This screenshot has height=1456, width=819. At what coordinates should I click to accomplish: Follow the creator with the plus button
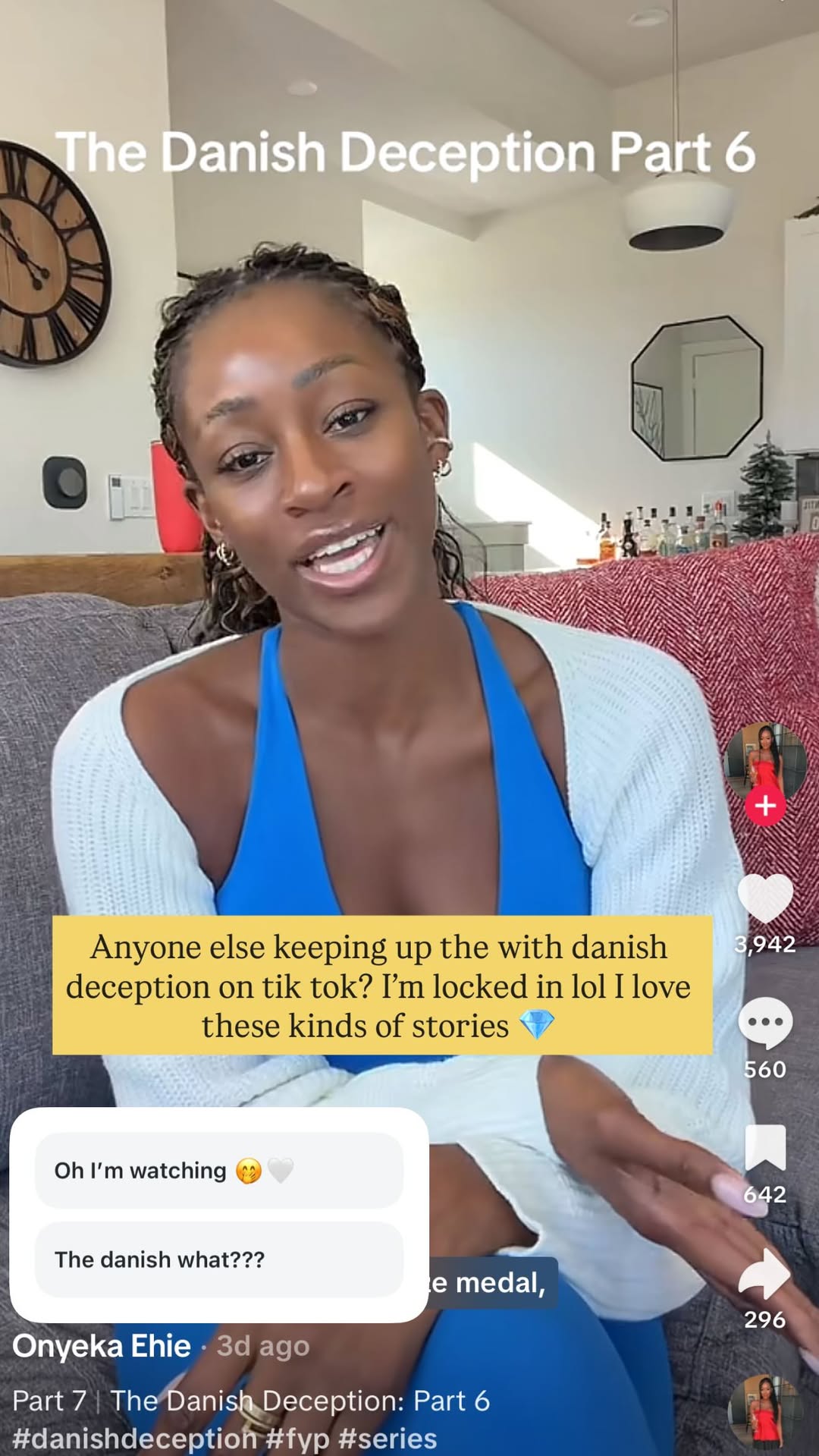765,806
